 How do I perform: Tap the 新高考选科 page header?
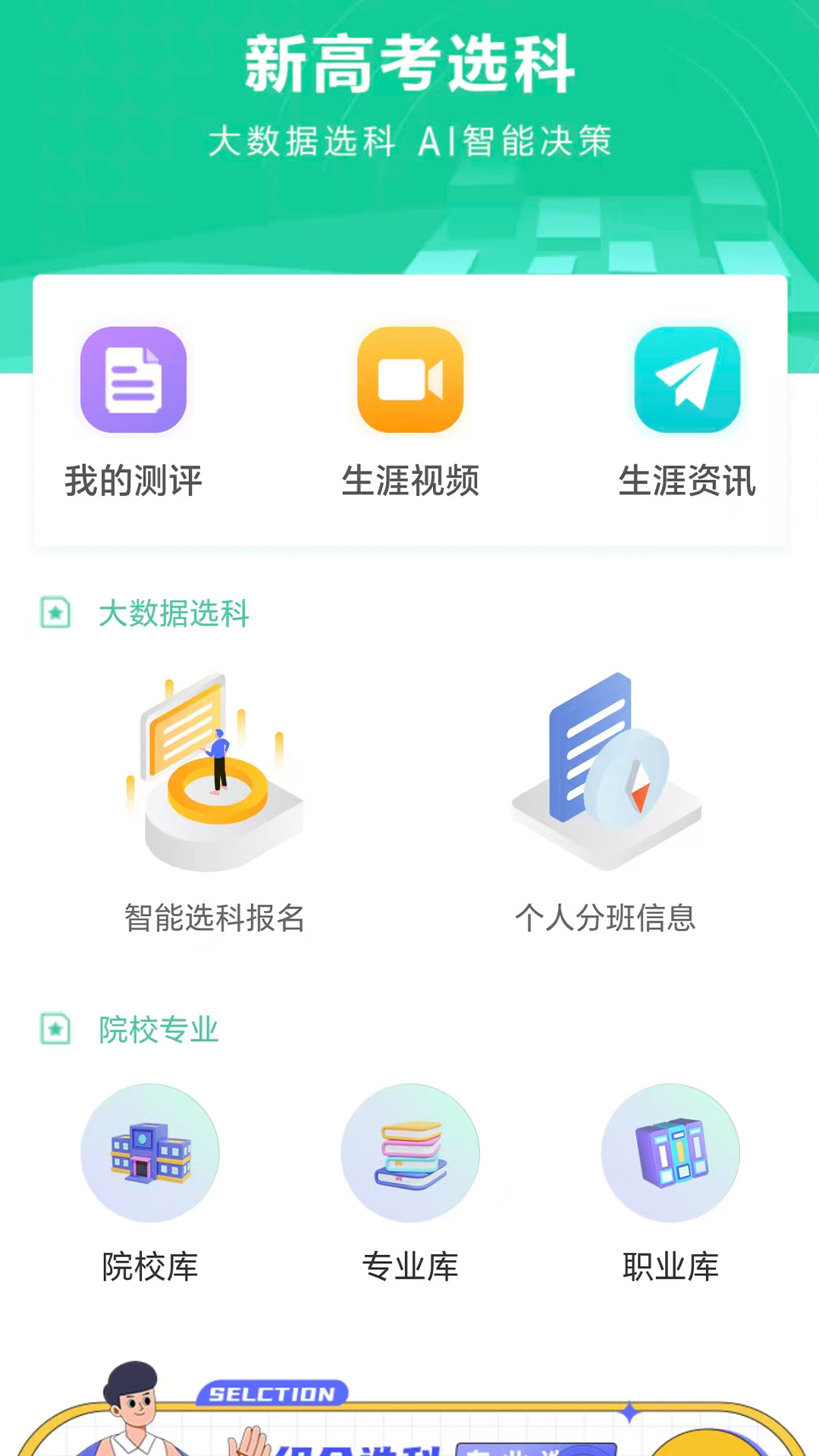coord(409,64)
